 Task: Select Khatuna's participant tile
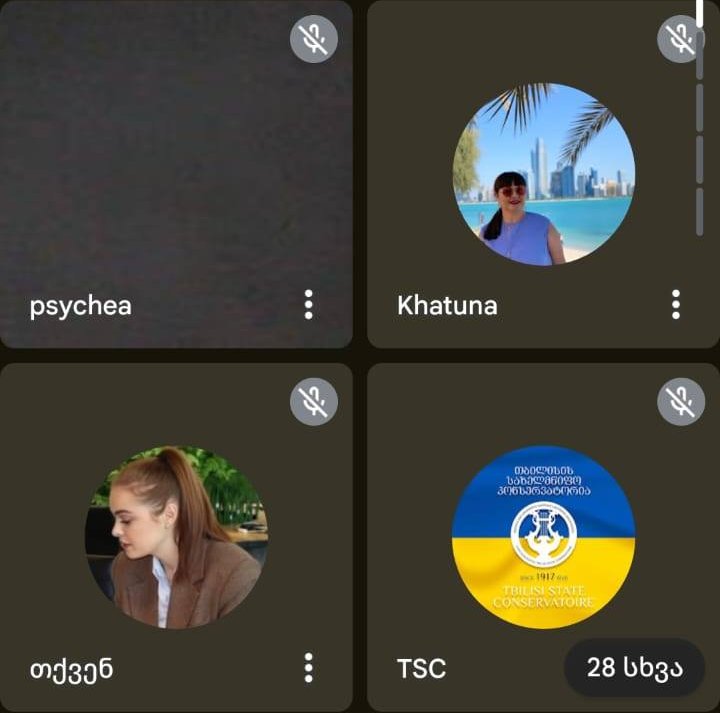(543, 175)
